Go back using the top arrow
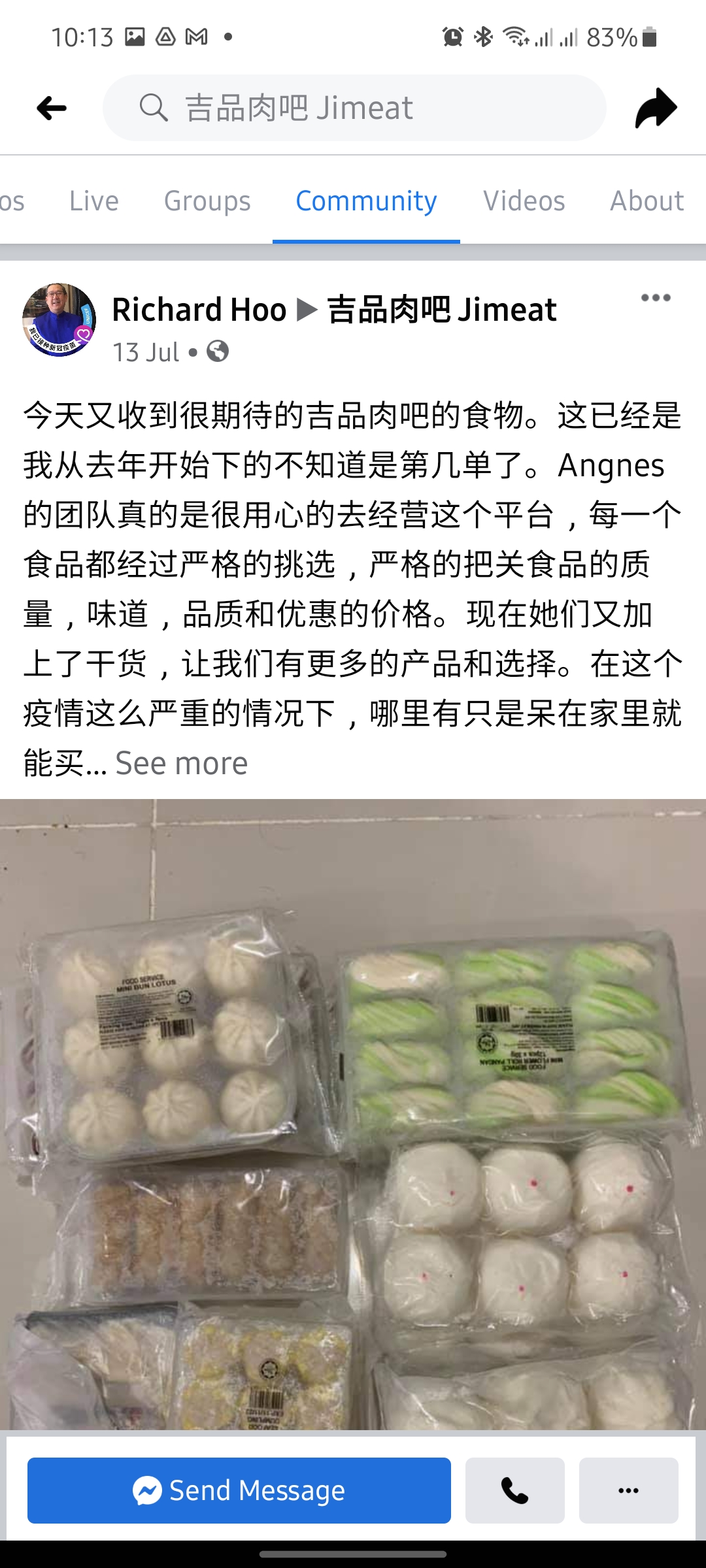Screen dimensions: 706x1568 click(x=52, y=108)
